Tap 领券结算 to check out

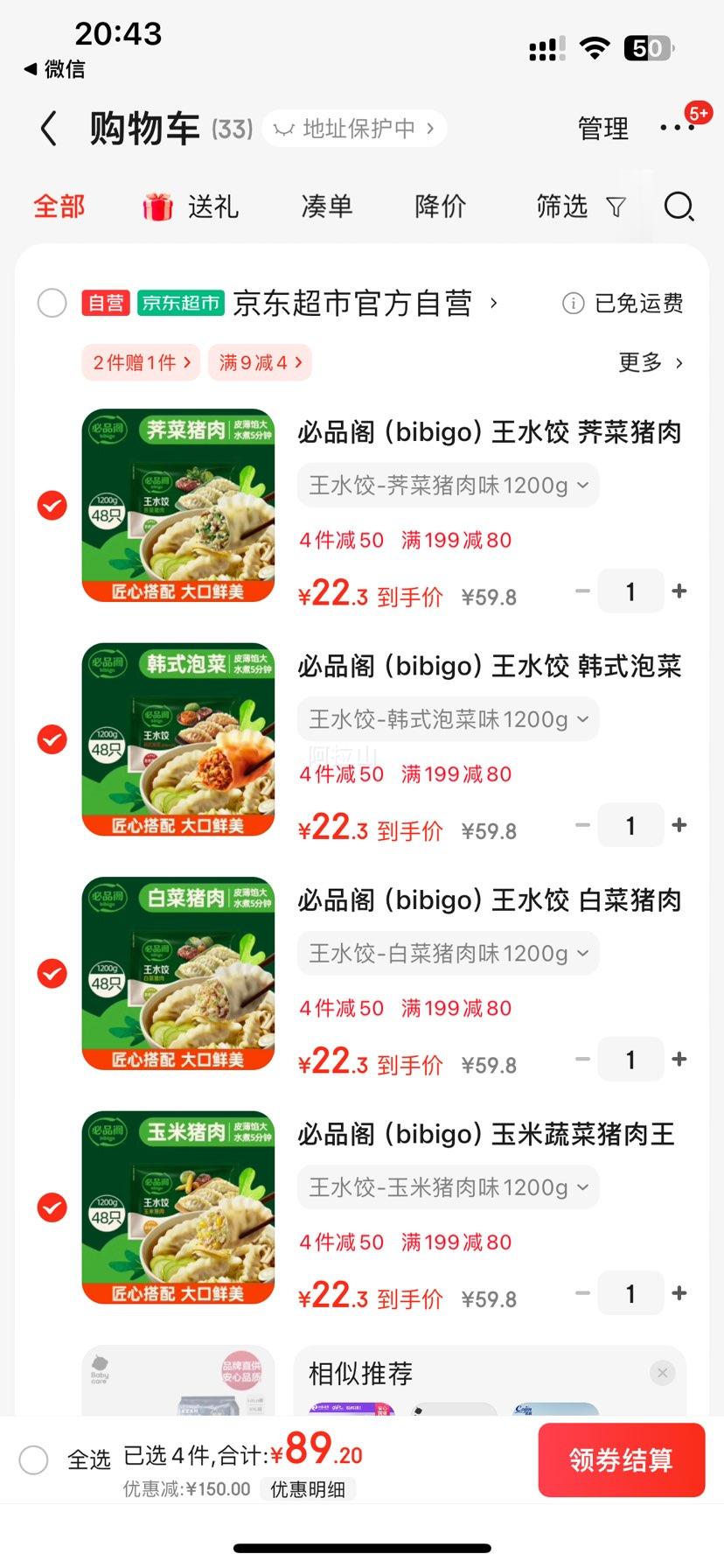click(621, 1459)
